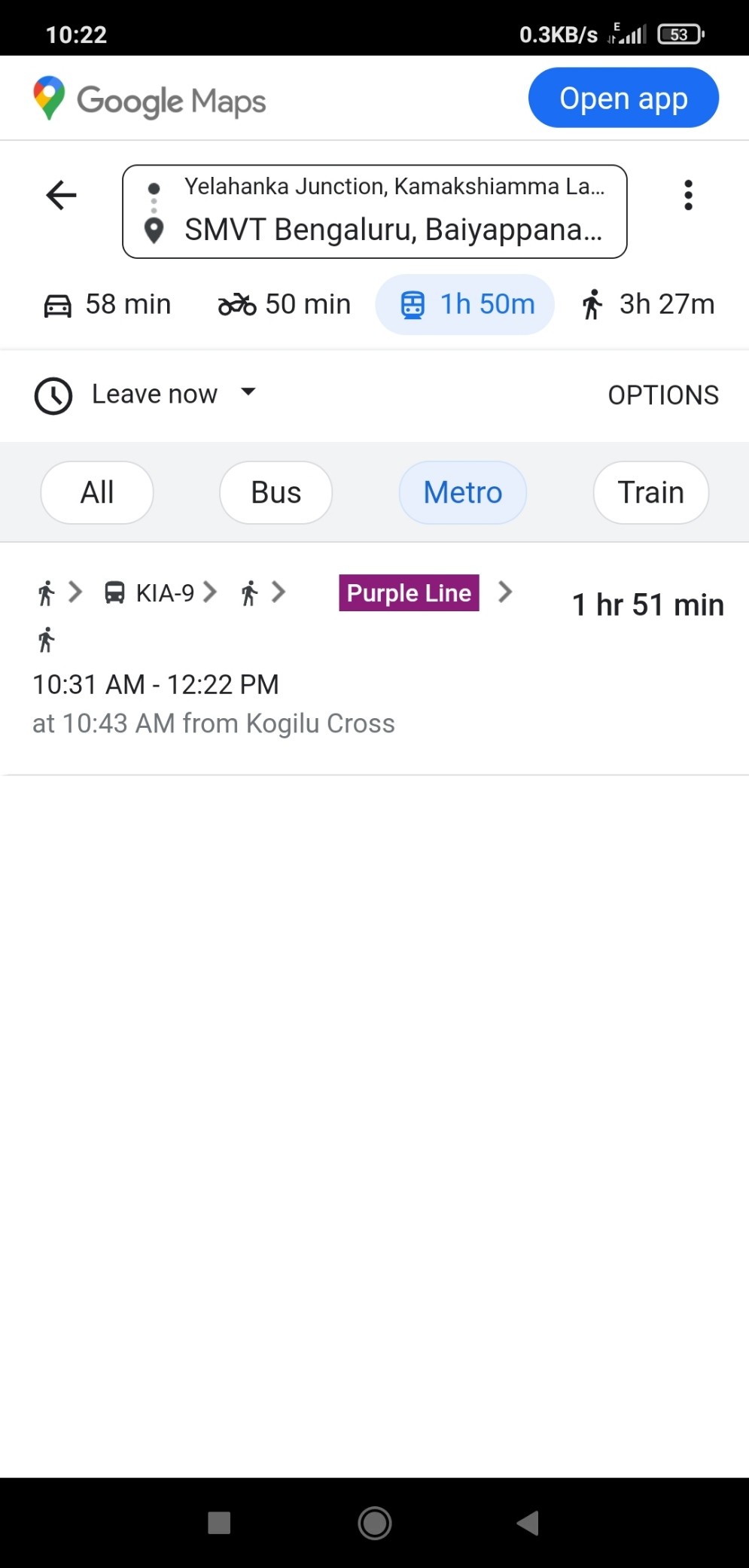Switch to driving mode 58 min
Image resolution: width=749 pixels, height=1568 pixels.
[x=108, y=304]
